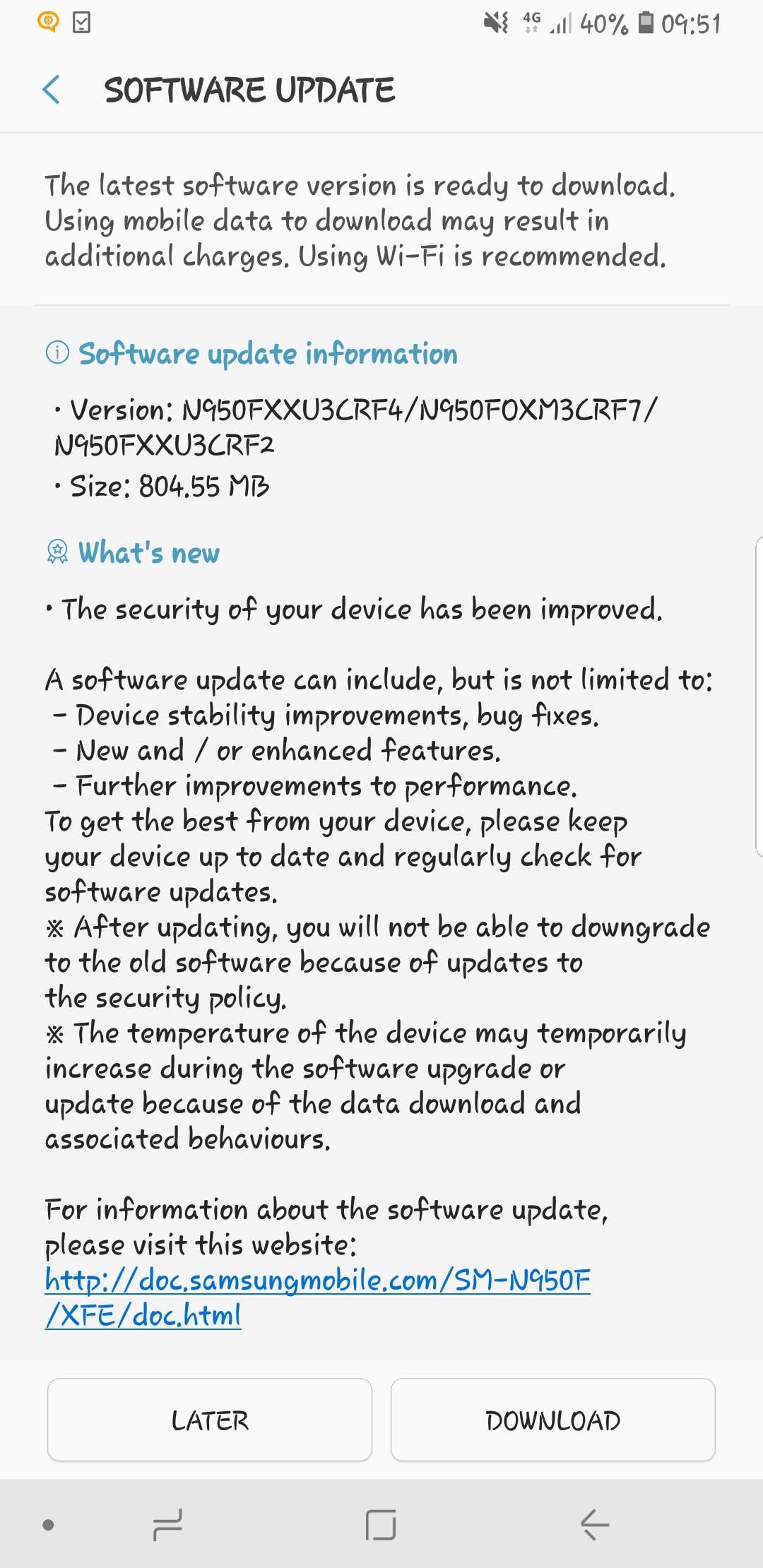Image resolution: width=763 pixels, height=1568 pixels.
Task: Tap the system home button
Action: click(381, 1525)
